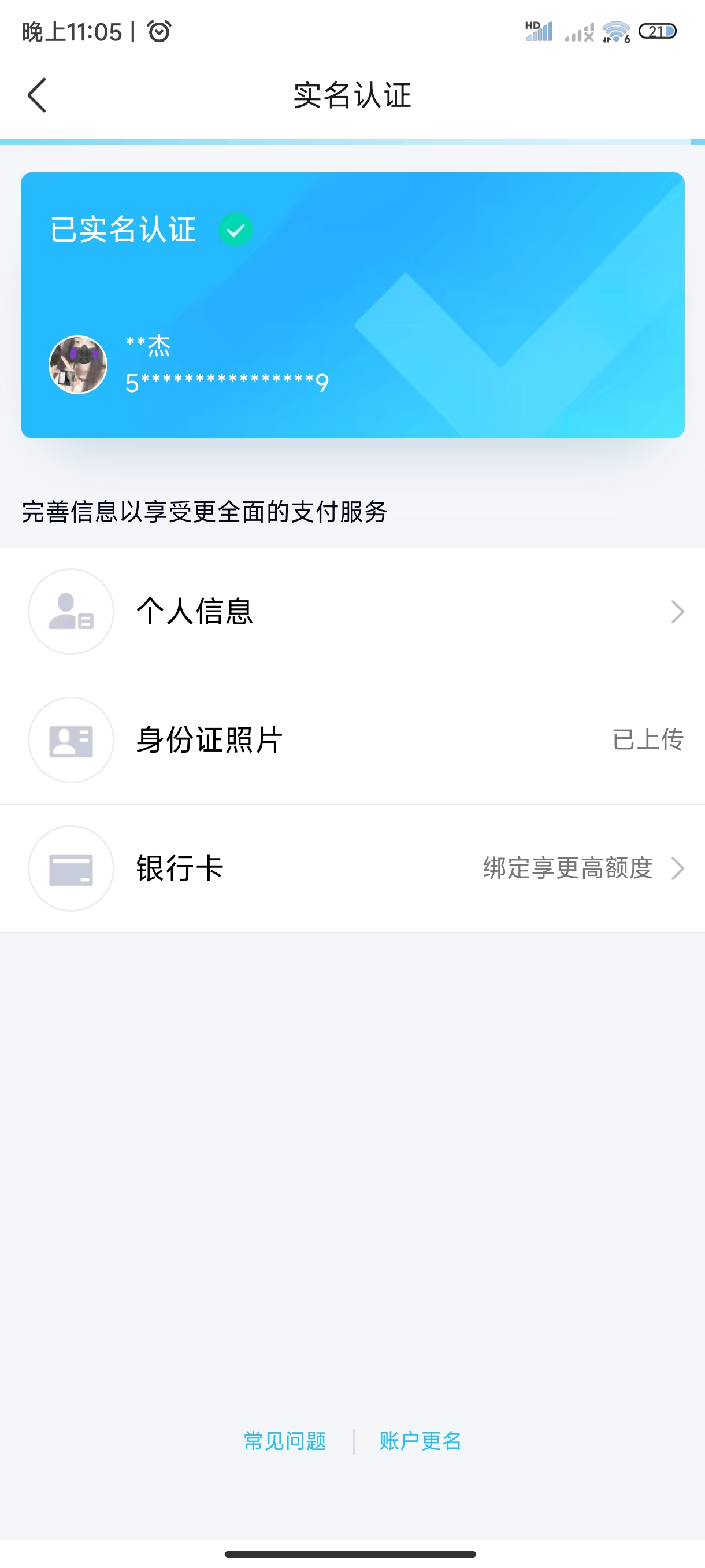
Task: Tap the Wi-Fi icon in the status bar
Action: (x=615, y=29)
